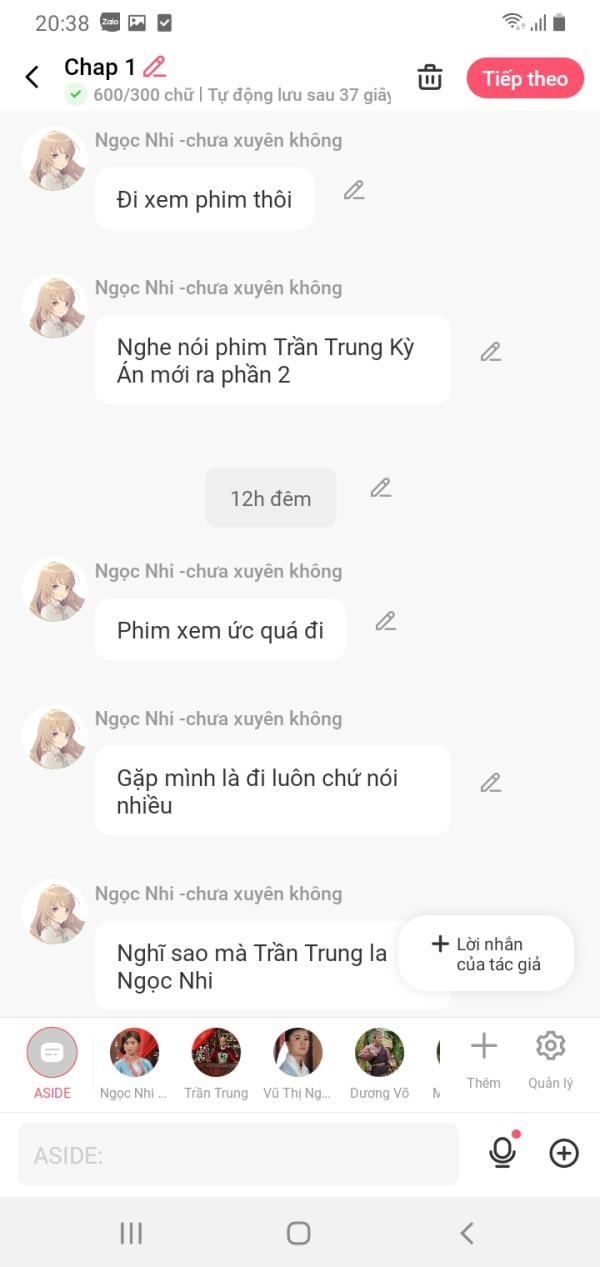The height and width of the screenshot is (1267, 600).
Task: Edit the "12h đêm" aside note
Action: tap(380, 488)
